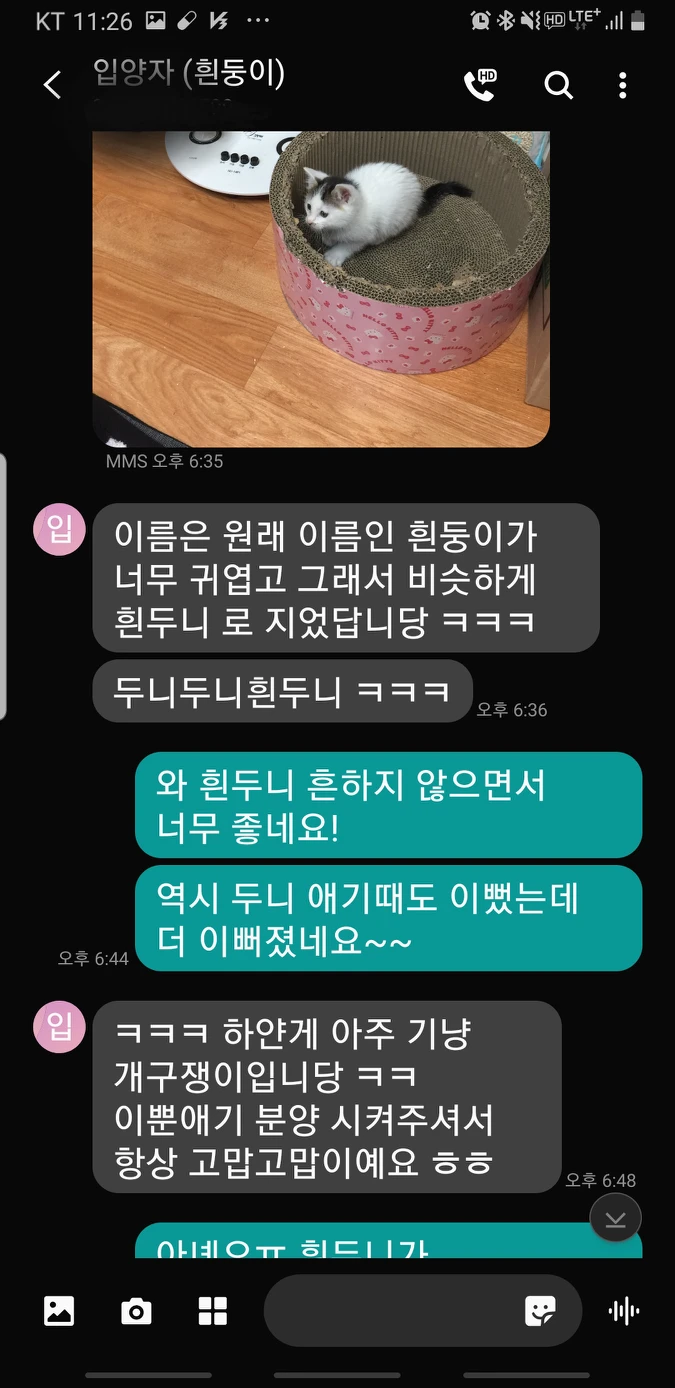Viewport: 675px width, 1388px height.
Task: Start an HD voice call
Action: 481,86
